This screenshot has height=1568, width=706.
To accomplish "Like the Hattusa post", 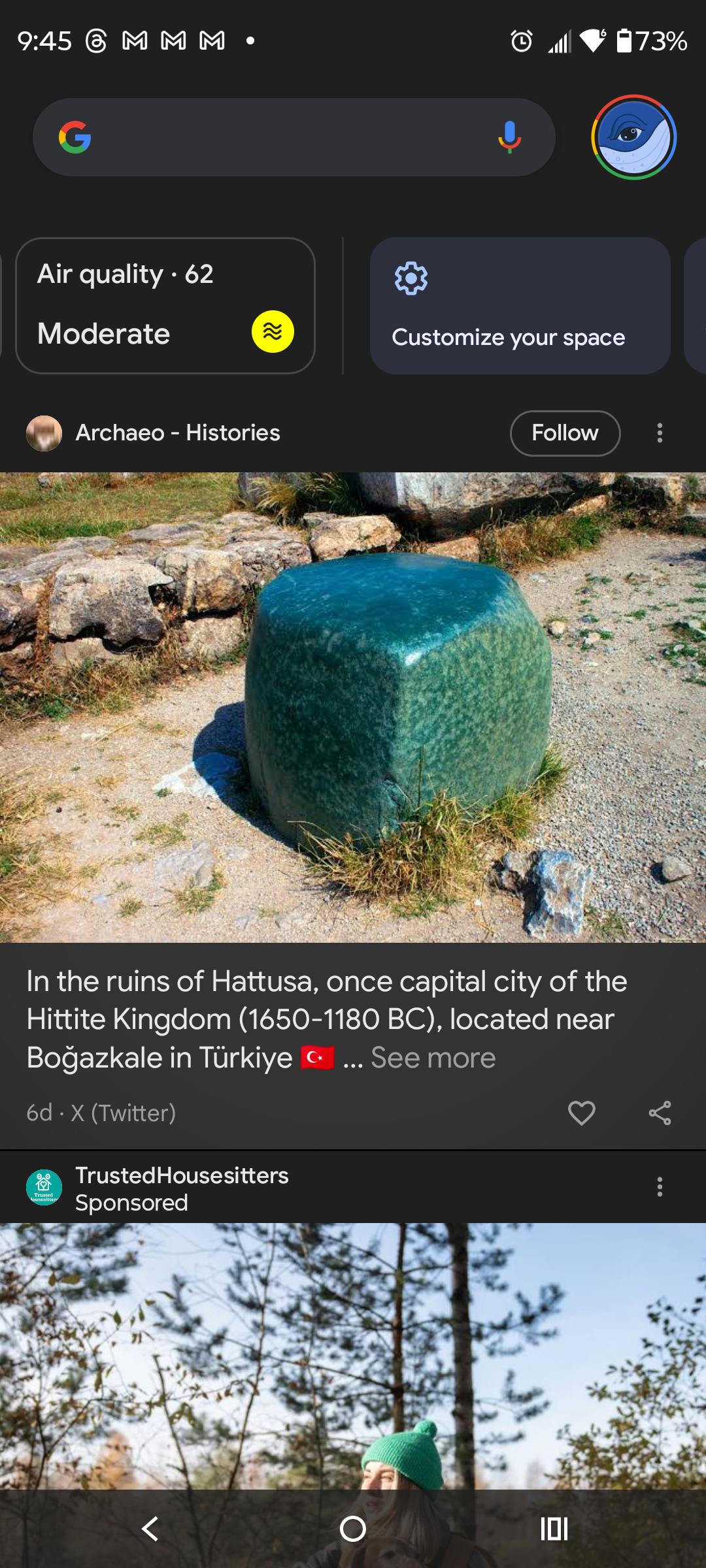I will click(x=581, y=1113).
